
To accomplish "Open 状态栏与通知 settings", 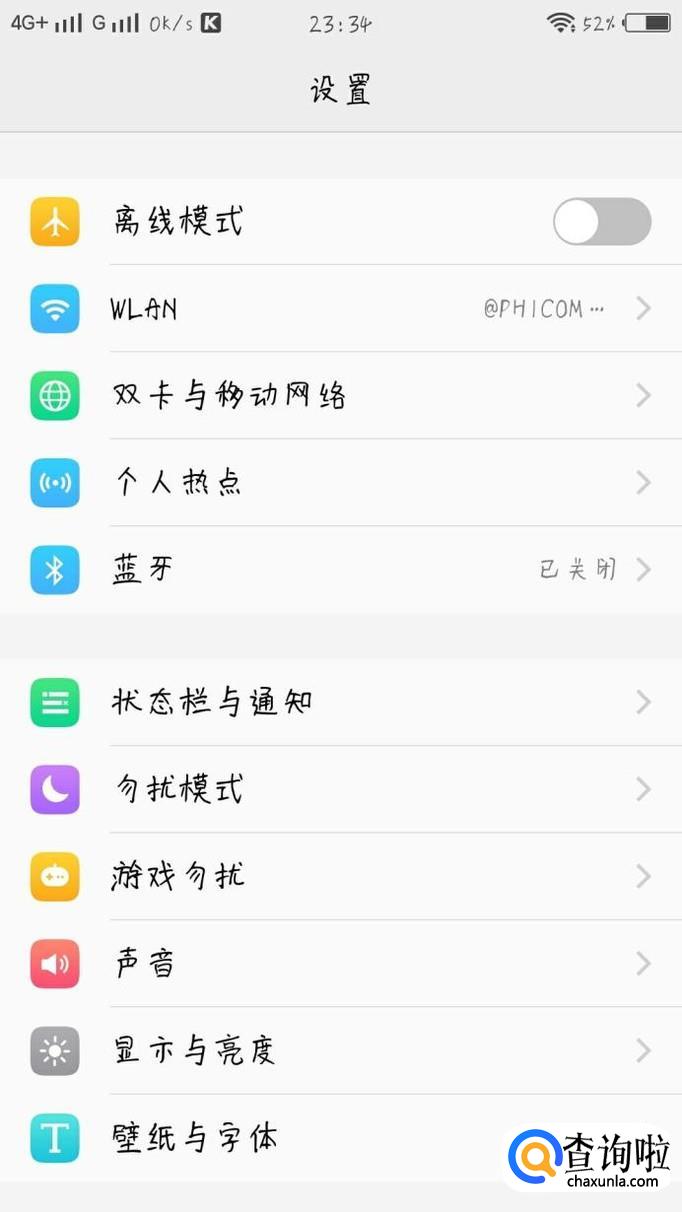I will tap(340, 702).
